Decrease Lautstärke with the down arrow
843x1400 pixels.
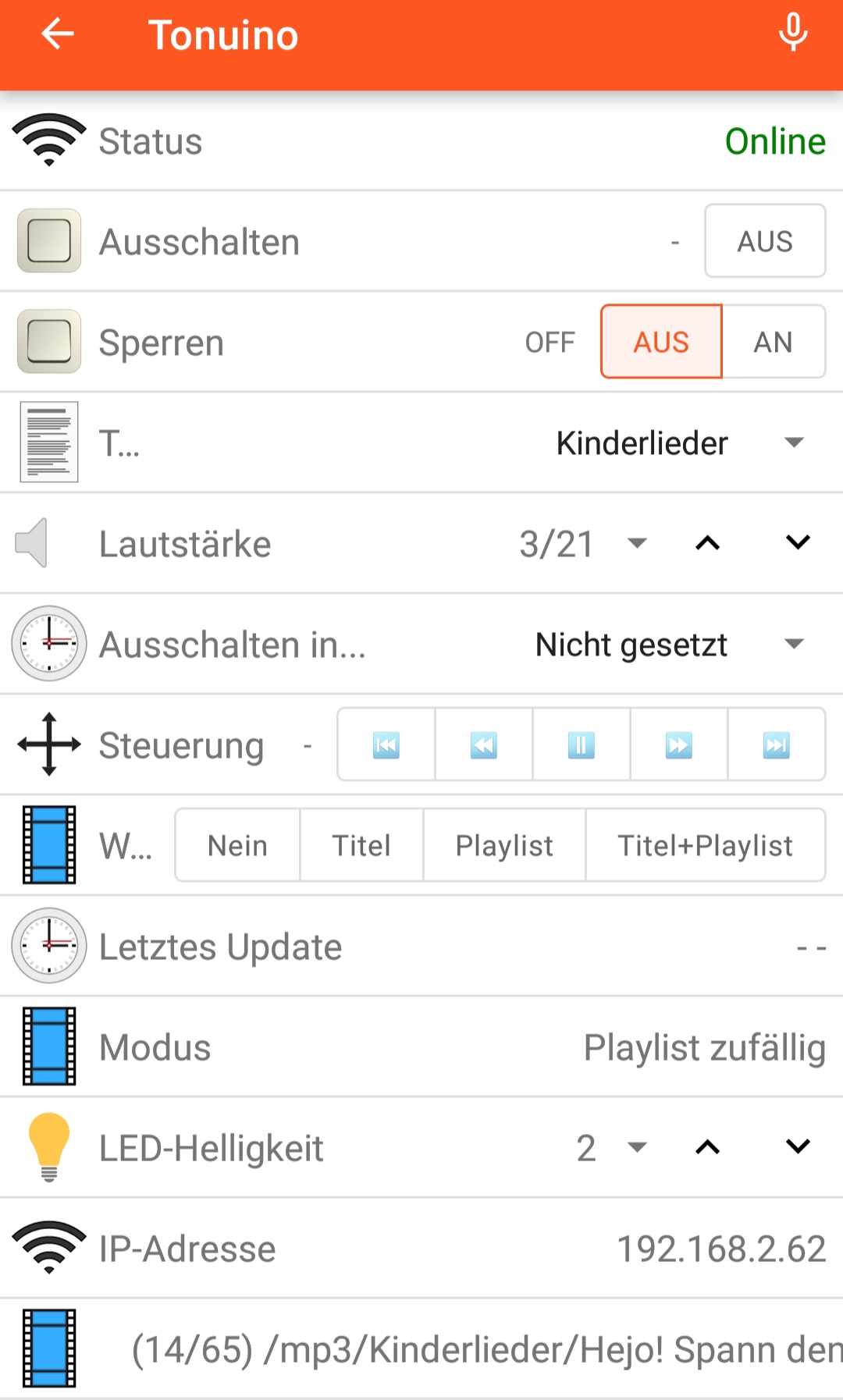pos(798,544)
